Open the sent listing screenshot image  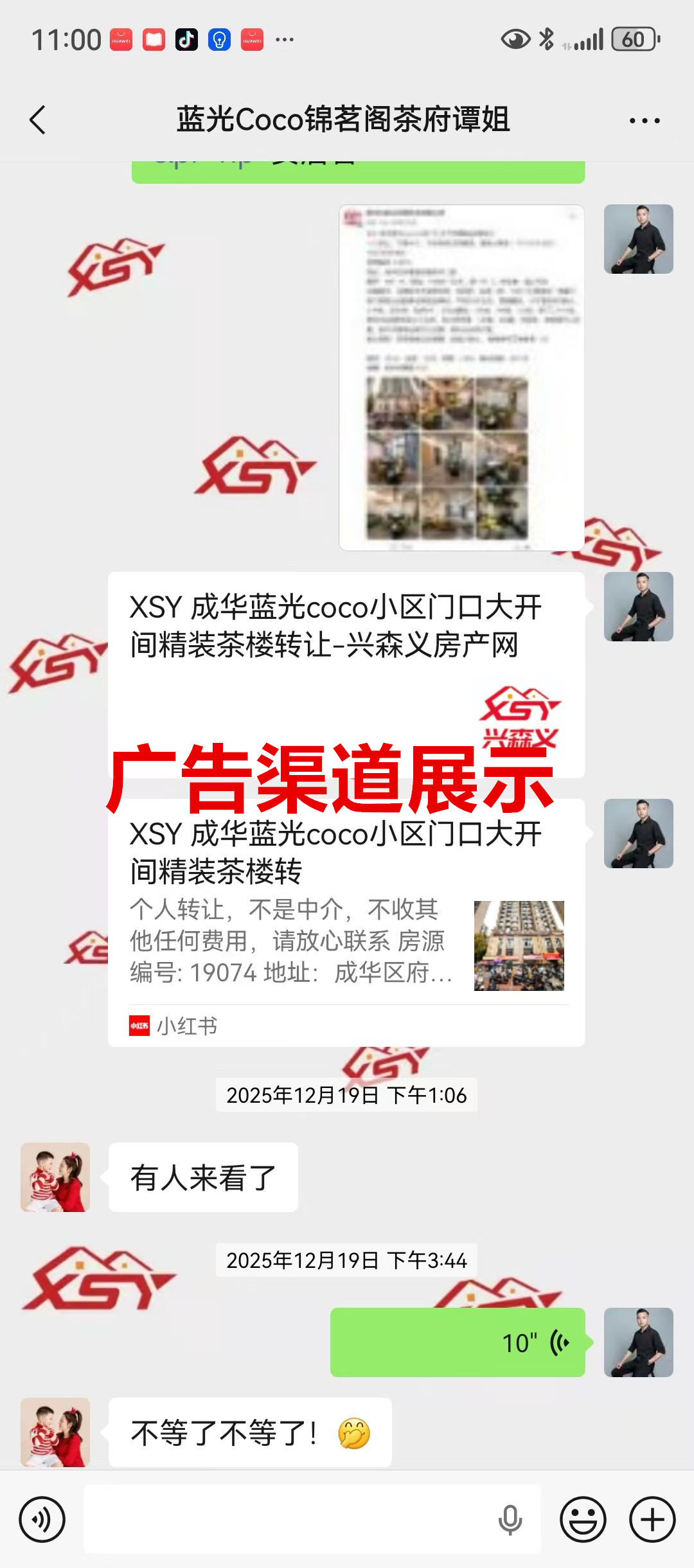coord(461,378)
